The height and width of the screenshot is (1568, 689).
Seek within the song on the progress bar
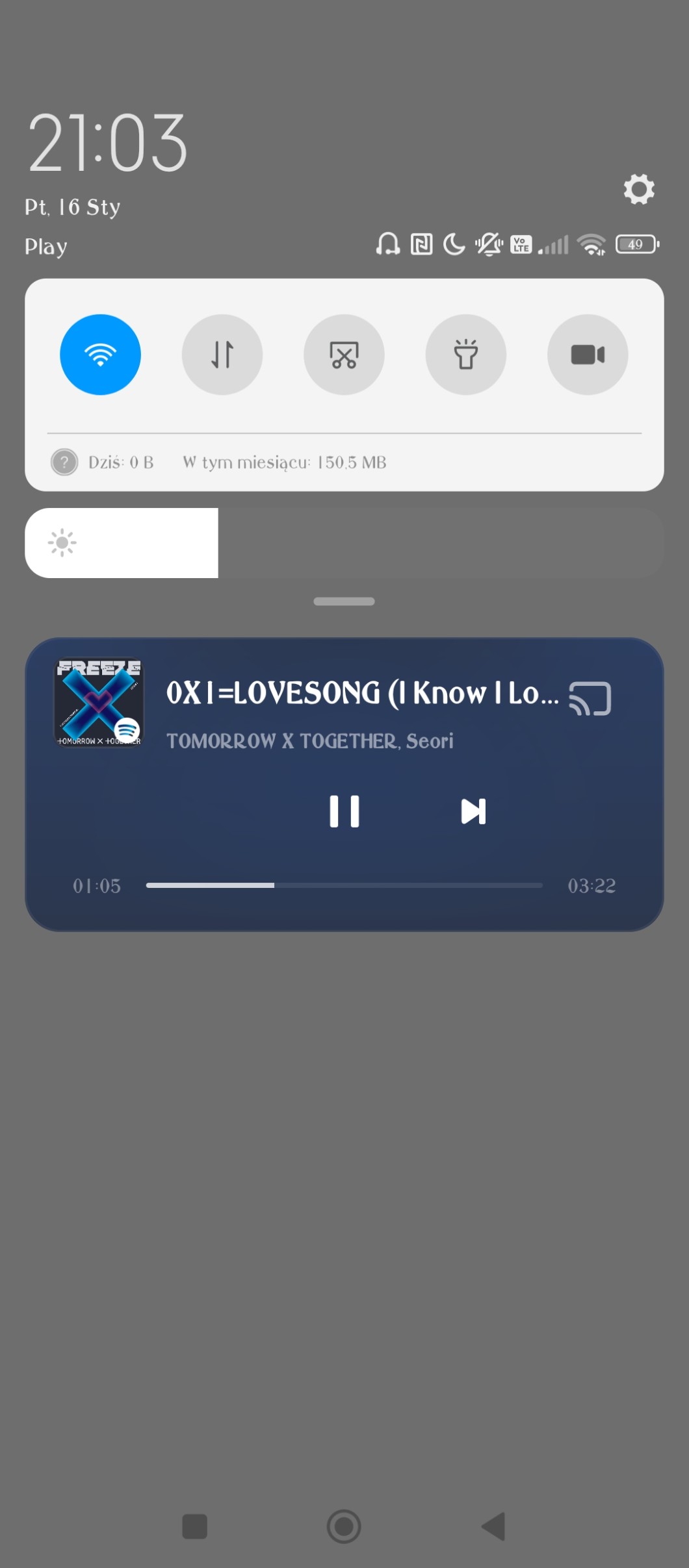click(x=344, y=885)
